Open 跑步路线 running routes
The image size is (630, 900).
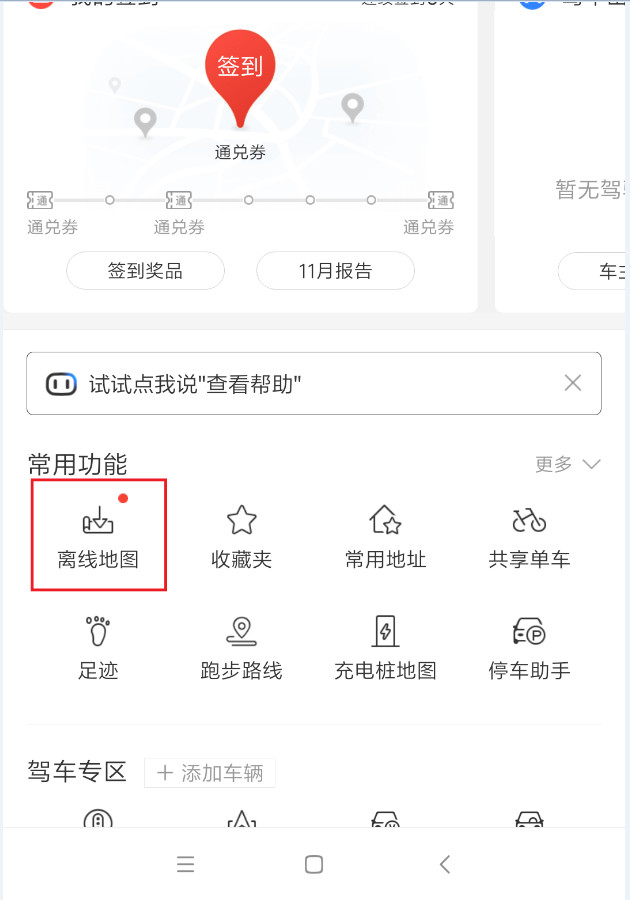(x=241, y=647)
